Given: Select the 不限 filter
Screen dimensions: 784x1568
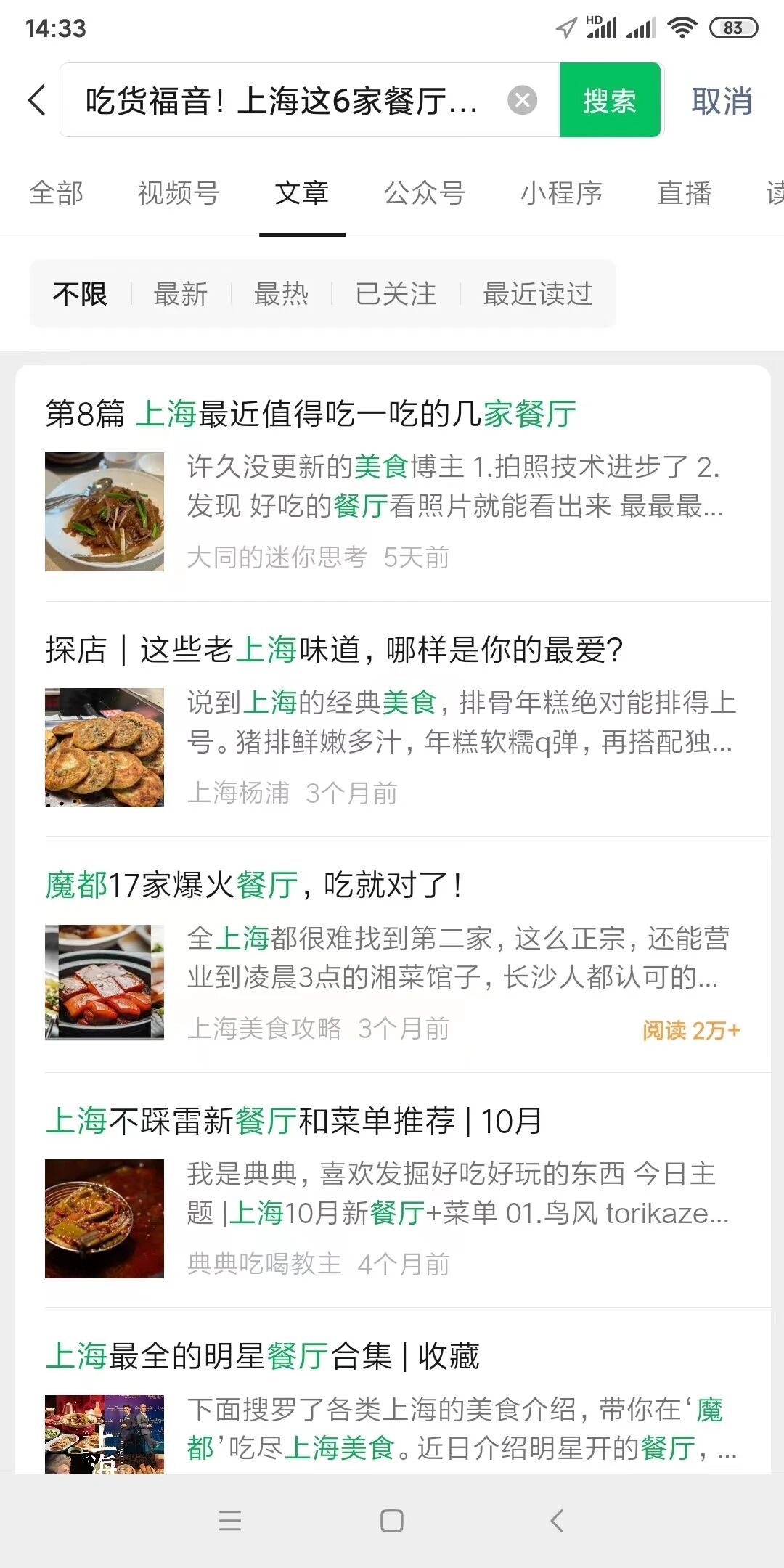Looking at the screenshot, I should [x=80, y=294].
